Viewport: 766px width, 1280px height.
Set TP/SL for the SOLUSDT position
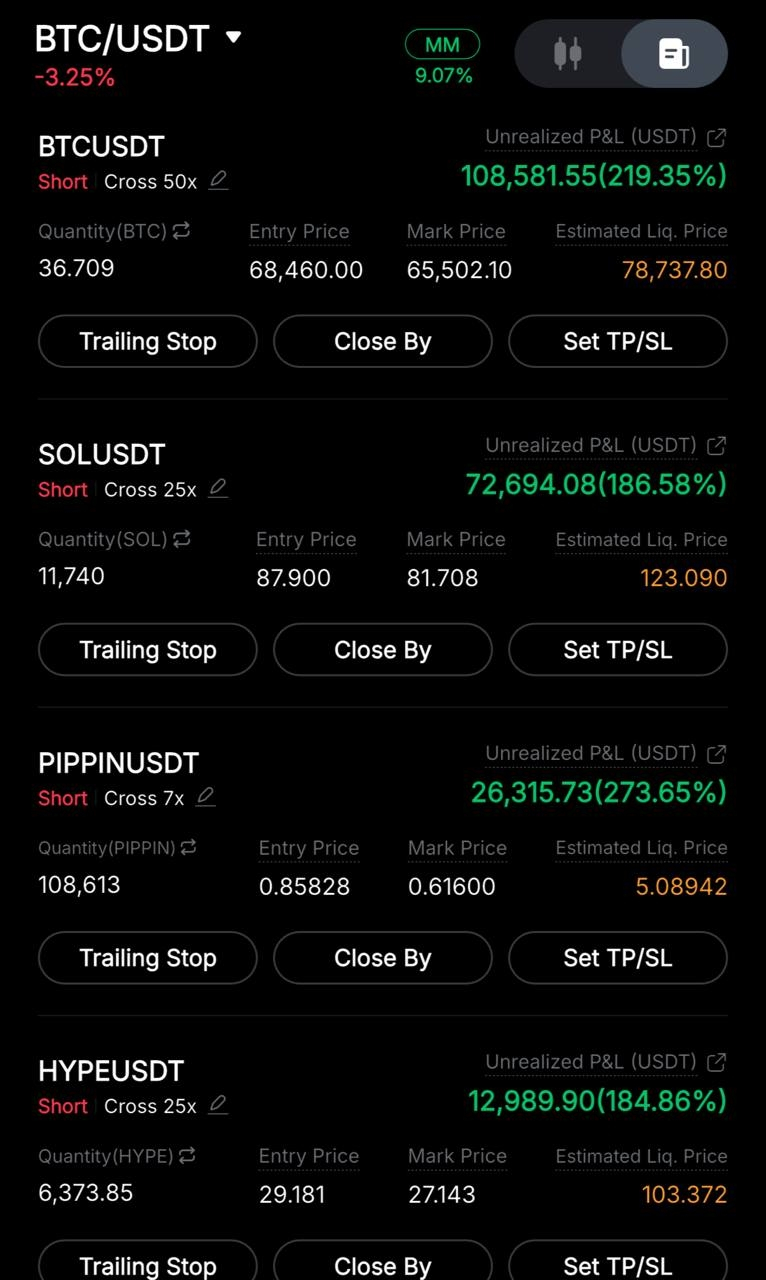tap(617, 650)
